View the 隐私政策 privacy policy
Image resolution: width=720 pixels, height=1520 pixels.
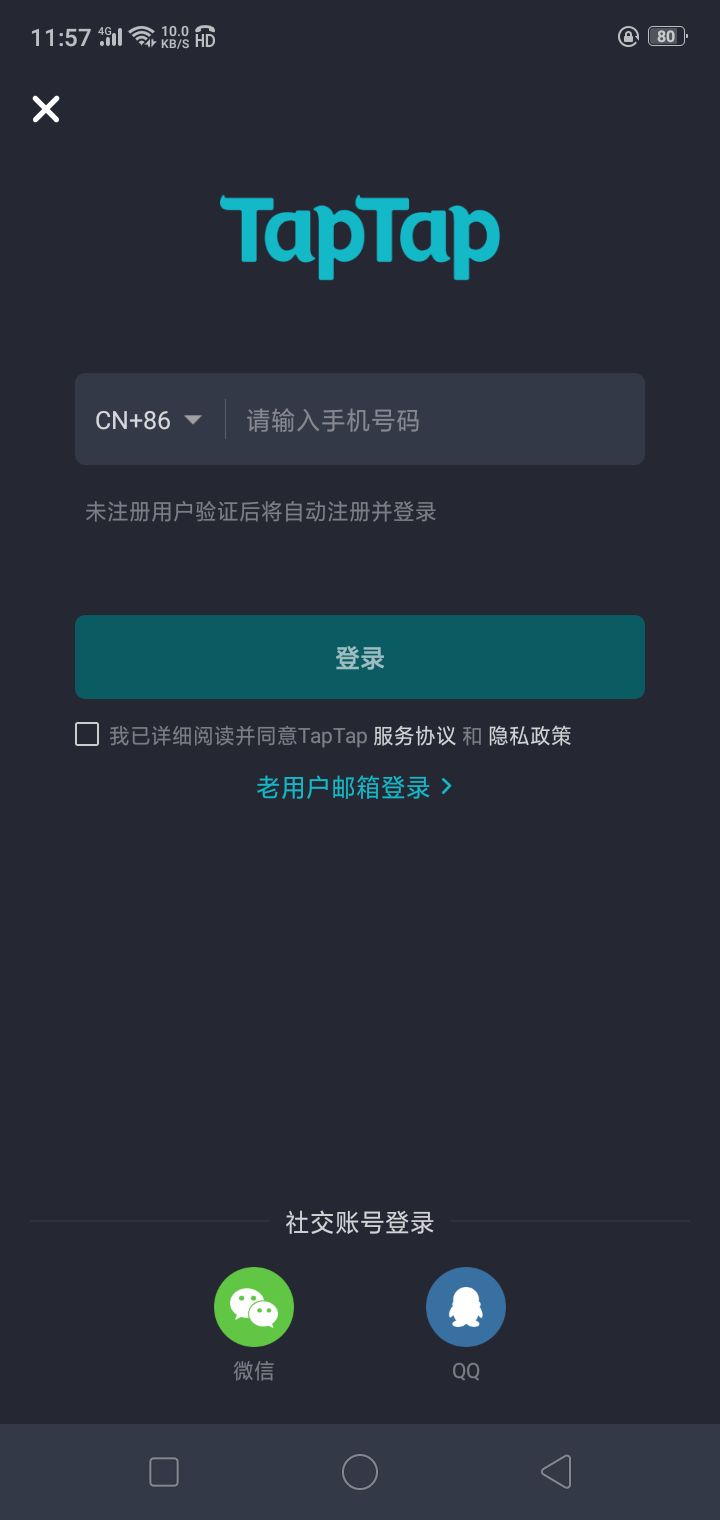(x=529, y=735)
